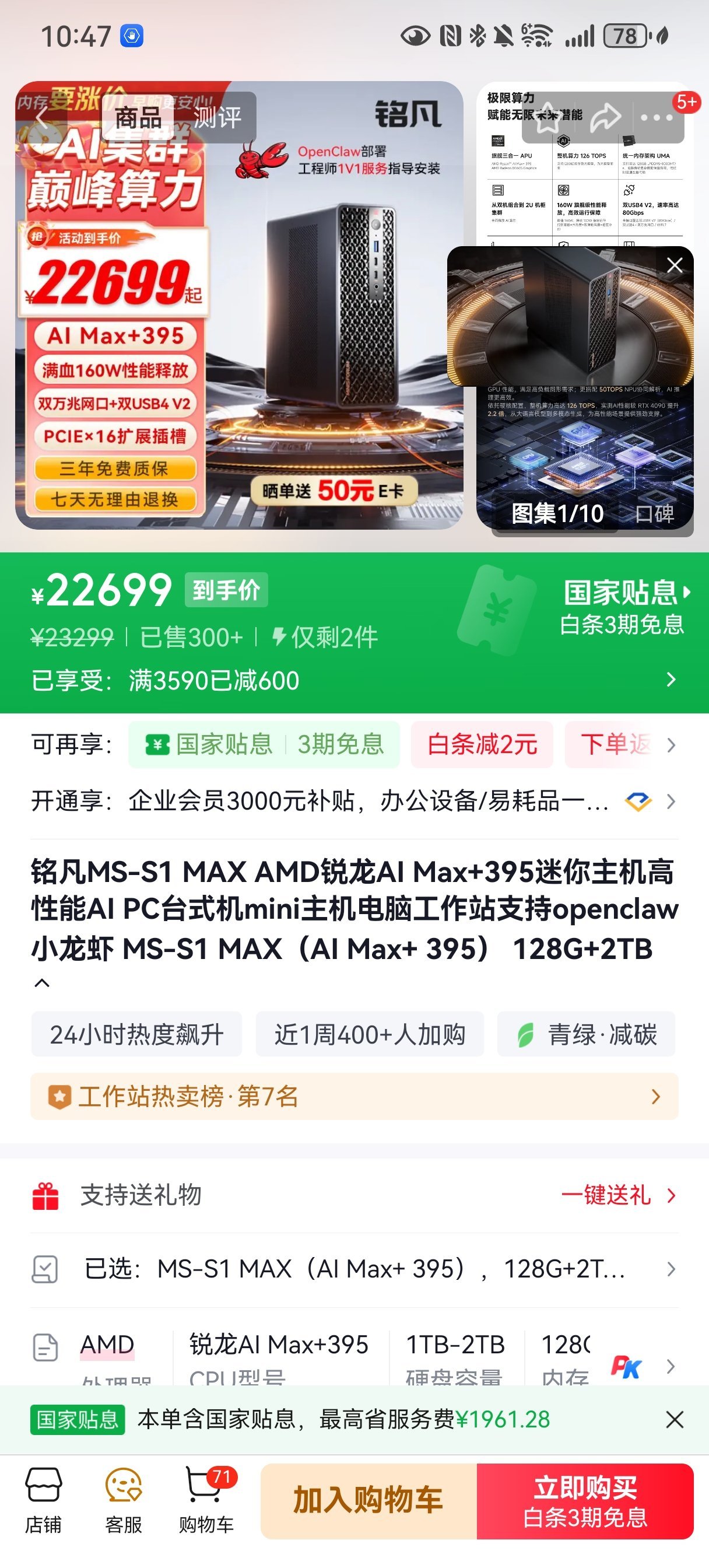Add the item via 加入购物车
This screenshot has width=709, height=1568.
(368, 1500)
